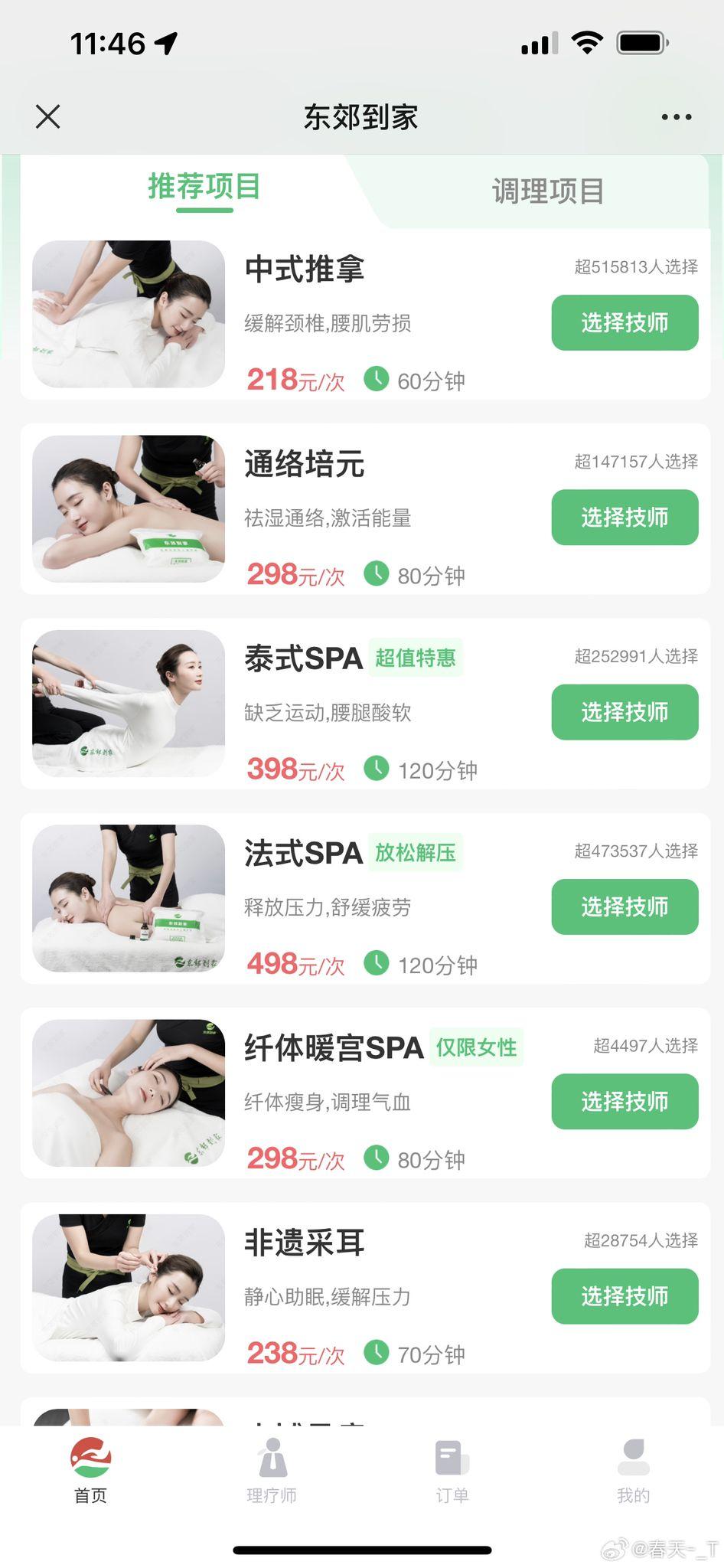The width and height of the screenshot is (724, 1568).
Task: Open the more options "..." icon
Action: (x=675, y=116)
